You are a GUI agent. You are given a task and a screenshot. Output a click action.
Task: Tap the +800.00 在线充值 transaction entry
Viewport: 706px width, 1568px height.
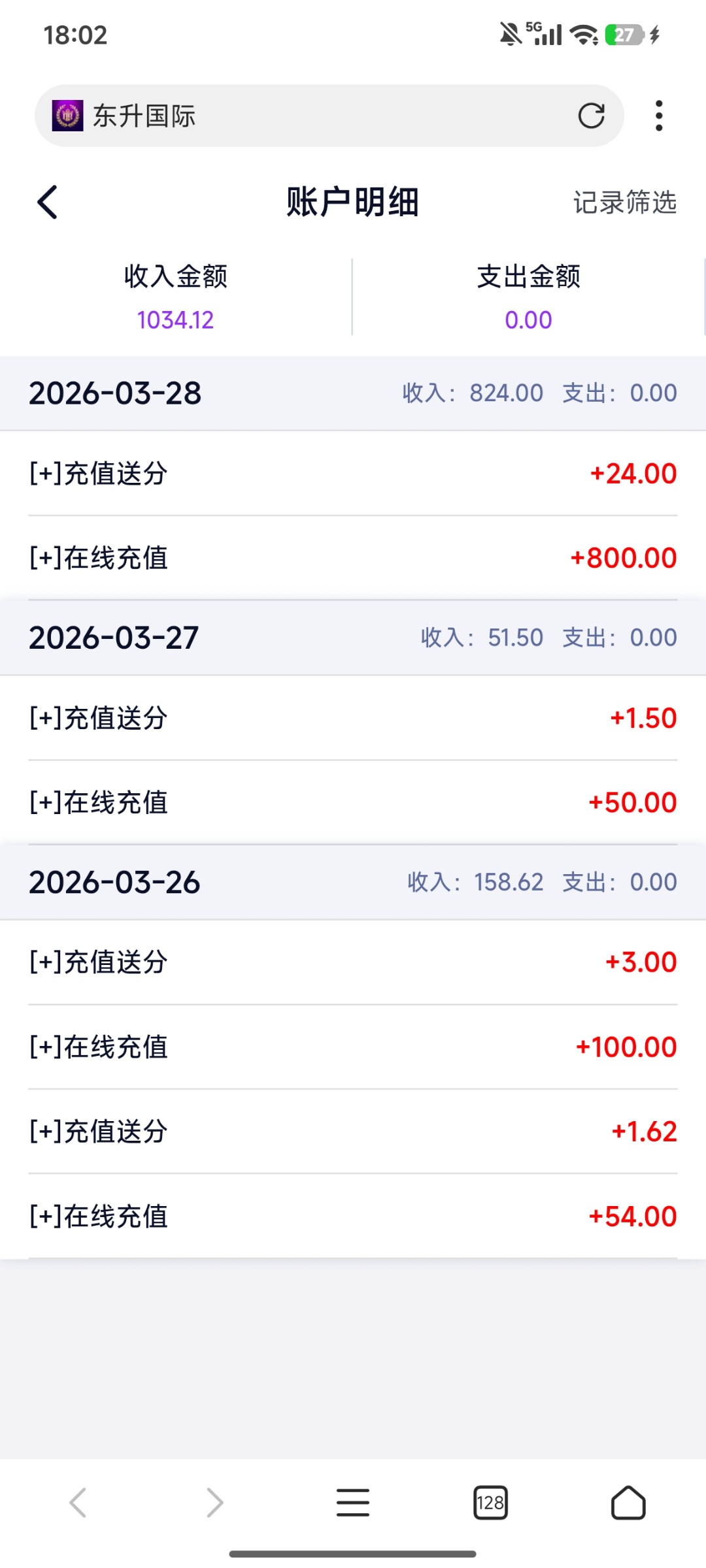click(353, 557)
